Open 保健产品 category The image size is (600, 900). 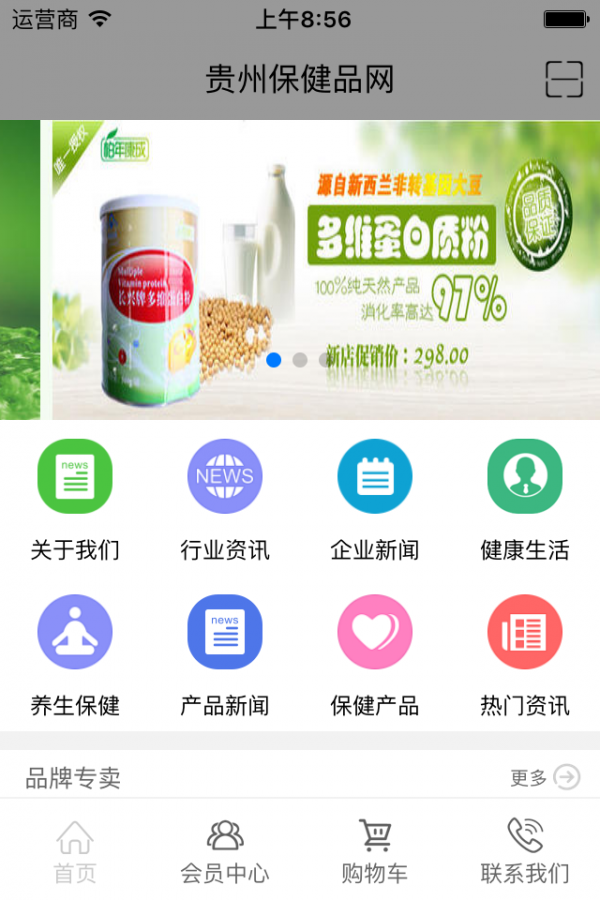tap(375, 655)
